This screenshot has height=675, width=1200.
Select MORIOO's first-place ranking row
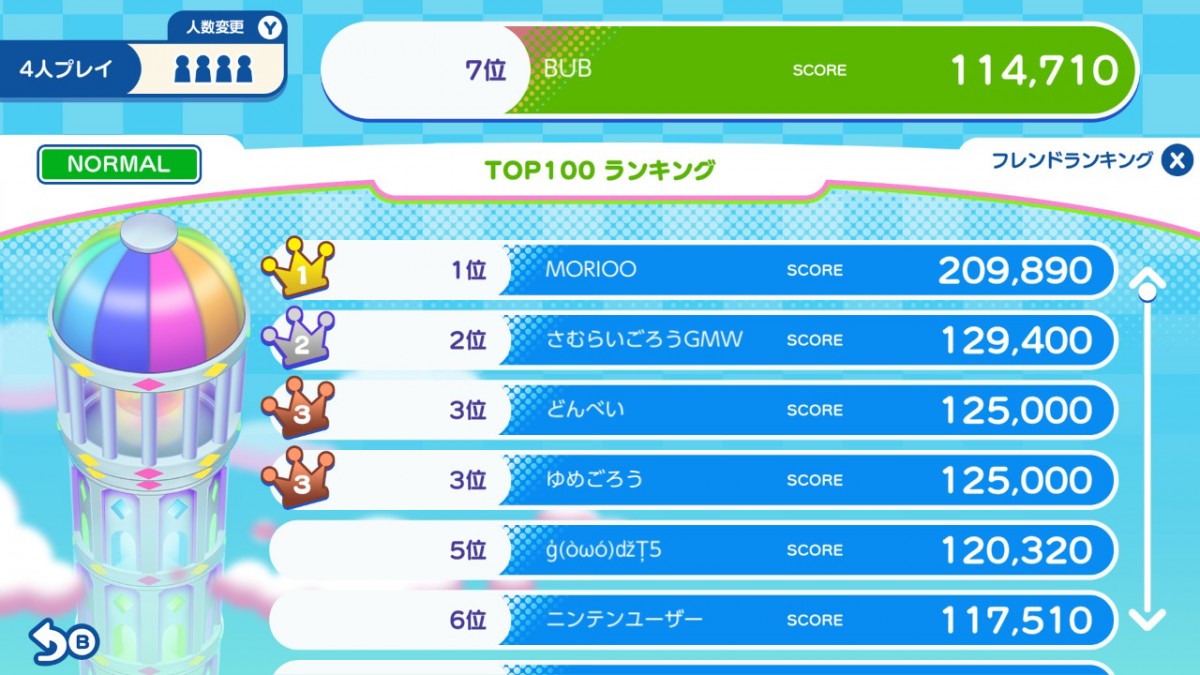690,270
